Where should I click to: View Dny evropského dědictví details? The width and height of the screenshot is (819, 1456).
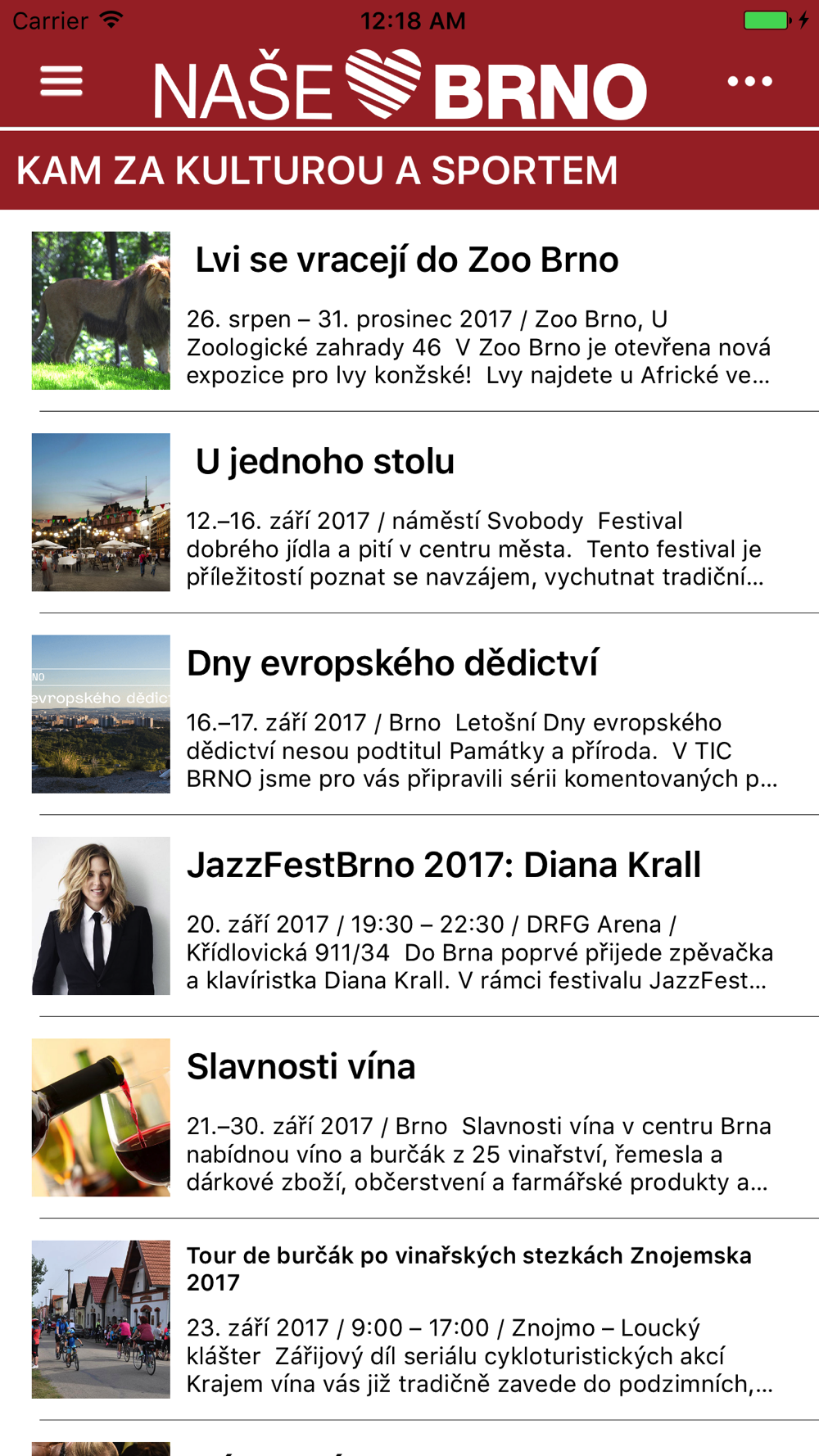(409, 713)
